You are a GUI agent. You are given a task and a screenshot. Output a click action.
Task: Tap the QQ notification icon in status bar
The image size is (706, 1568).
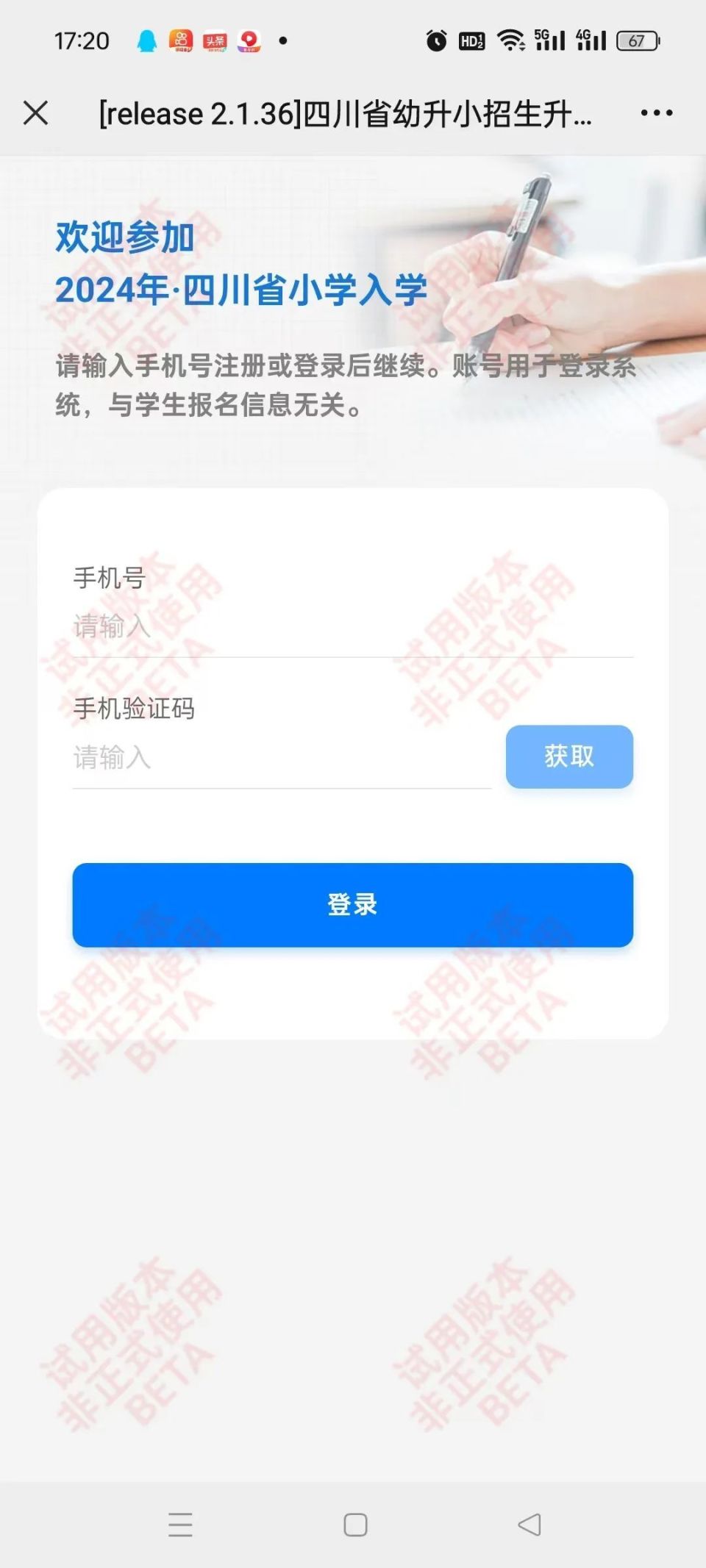click(146, 40)
